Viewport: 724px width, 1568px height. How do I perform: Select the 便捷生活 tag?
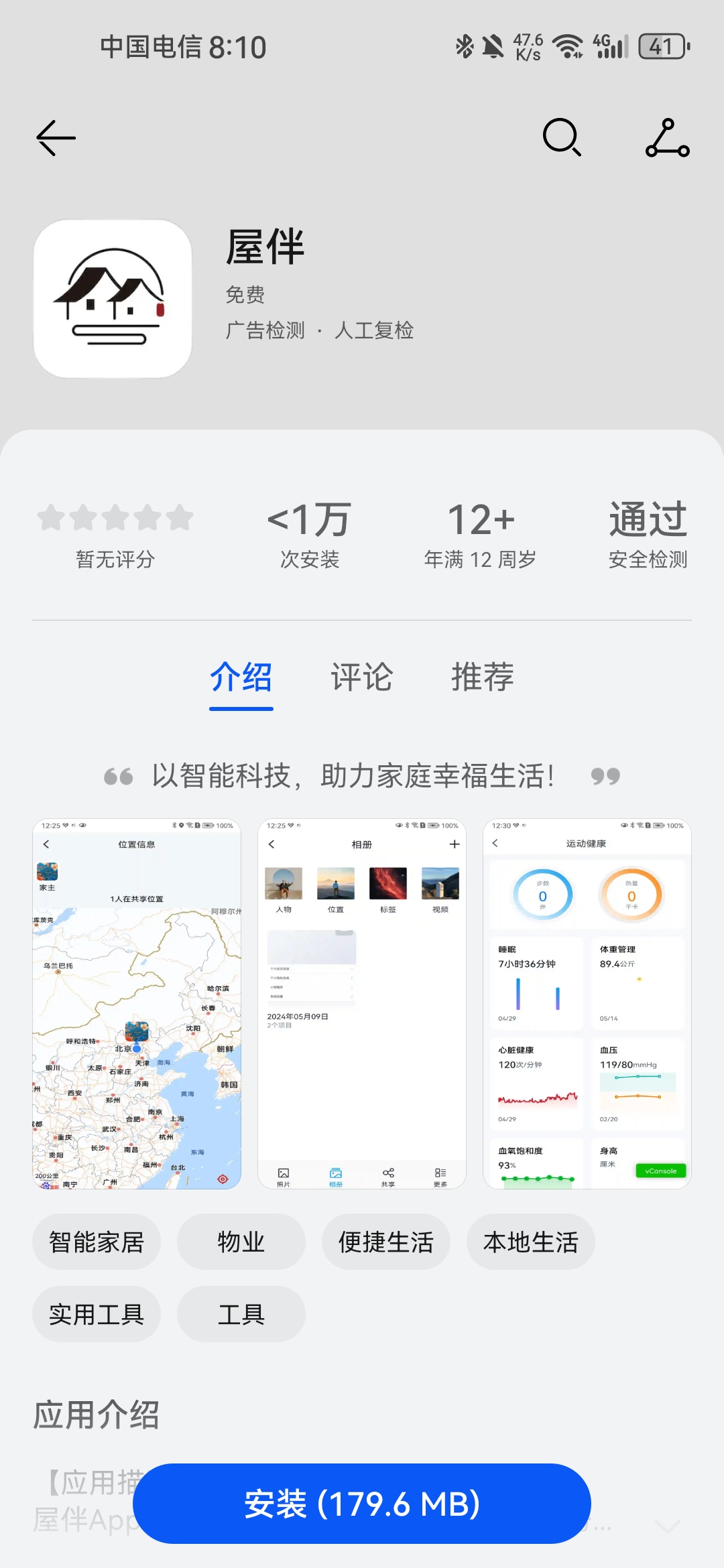[386, 1242]
